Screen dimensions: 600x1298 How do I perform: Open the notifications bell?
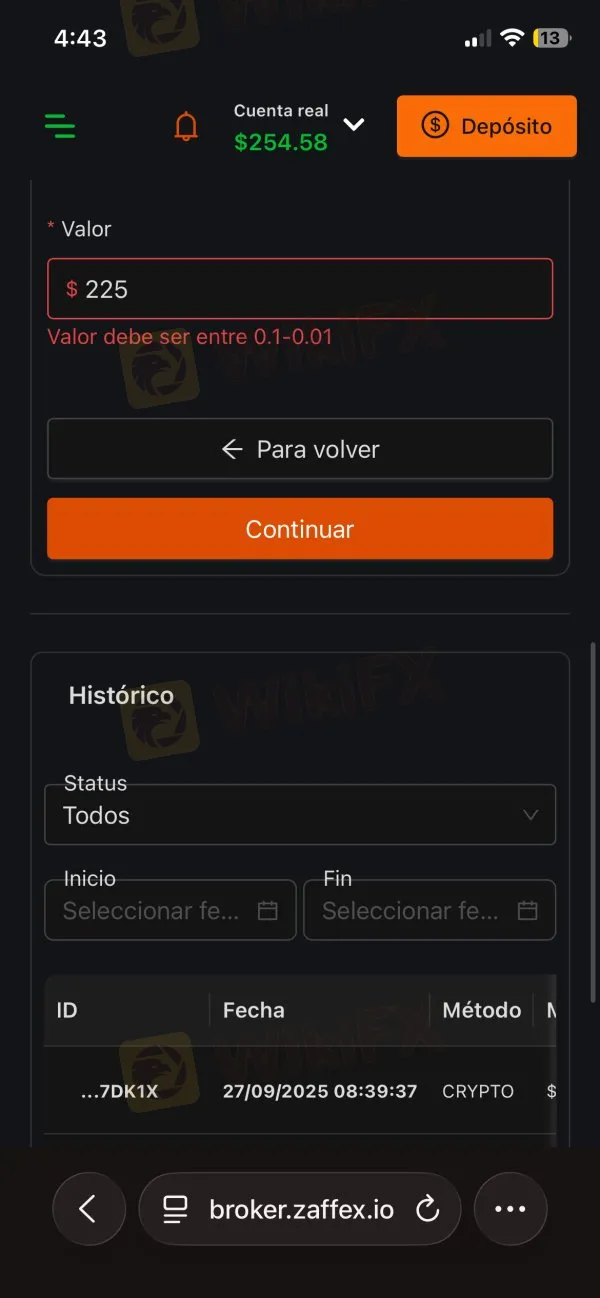[186, 127]
